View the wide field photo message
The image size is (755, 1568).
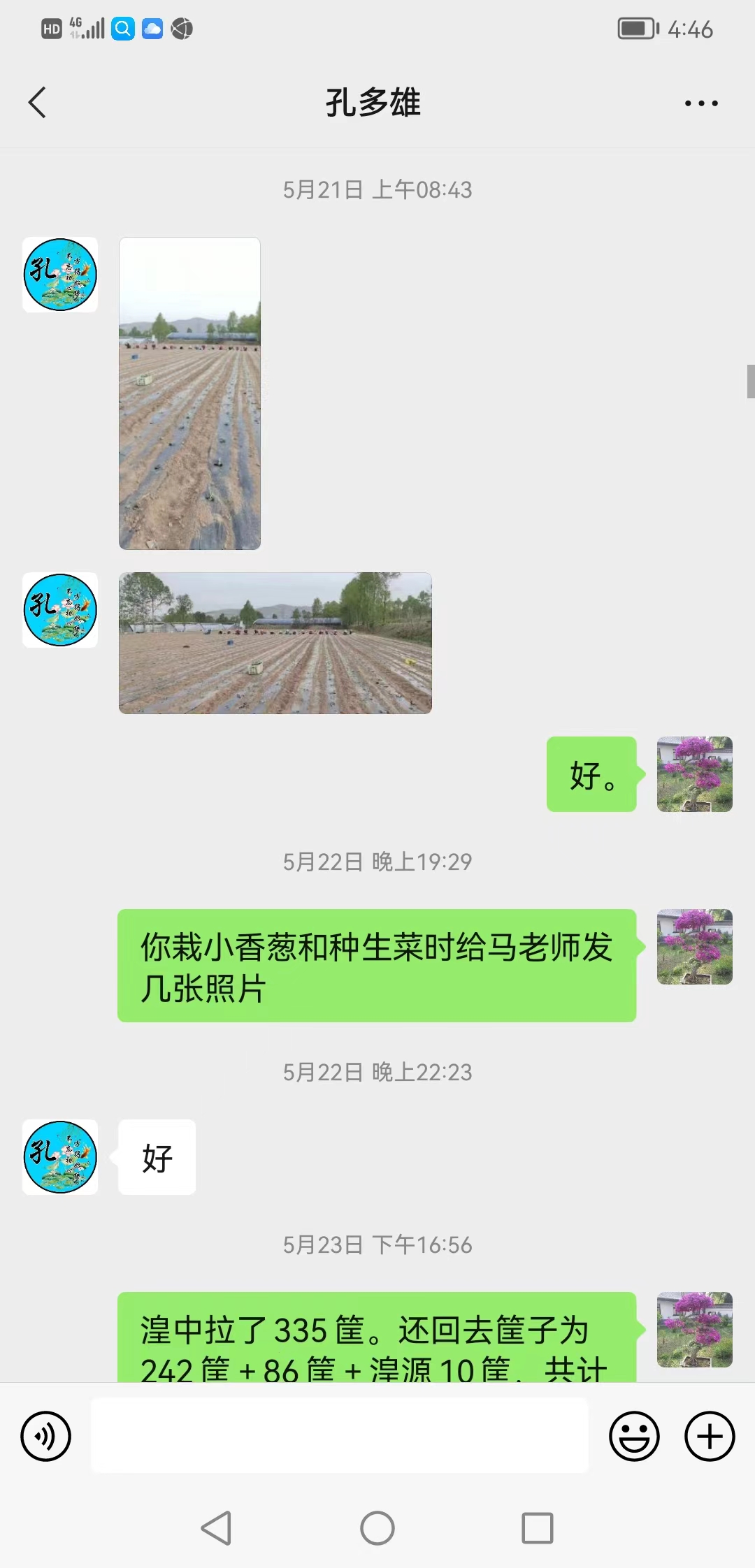275,643
